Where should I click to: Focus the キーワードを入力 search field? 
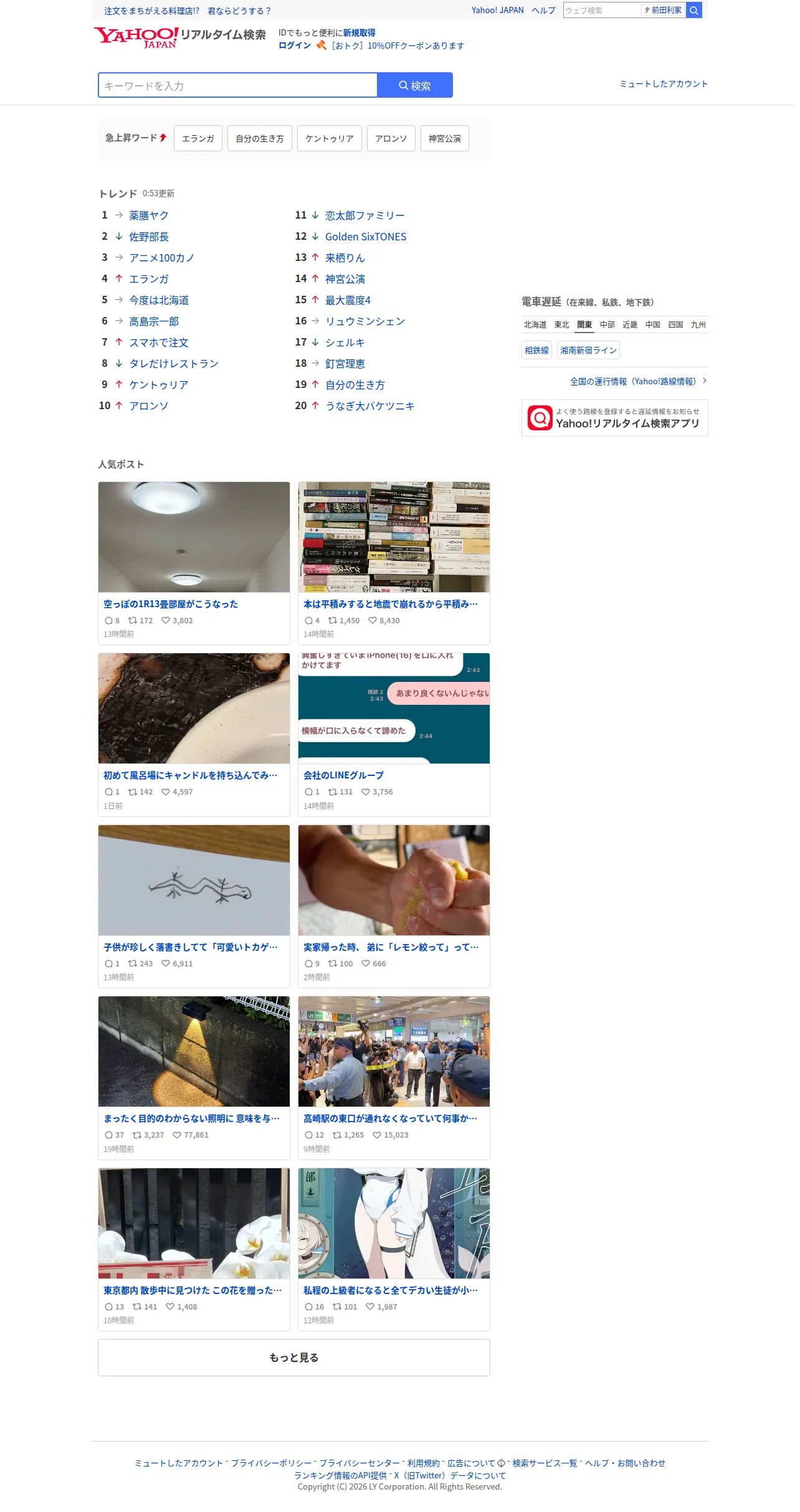pos(237,85)
